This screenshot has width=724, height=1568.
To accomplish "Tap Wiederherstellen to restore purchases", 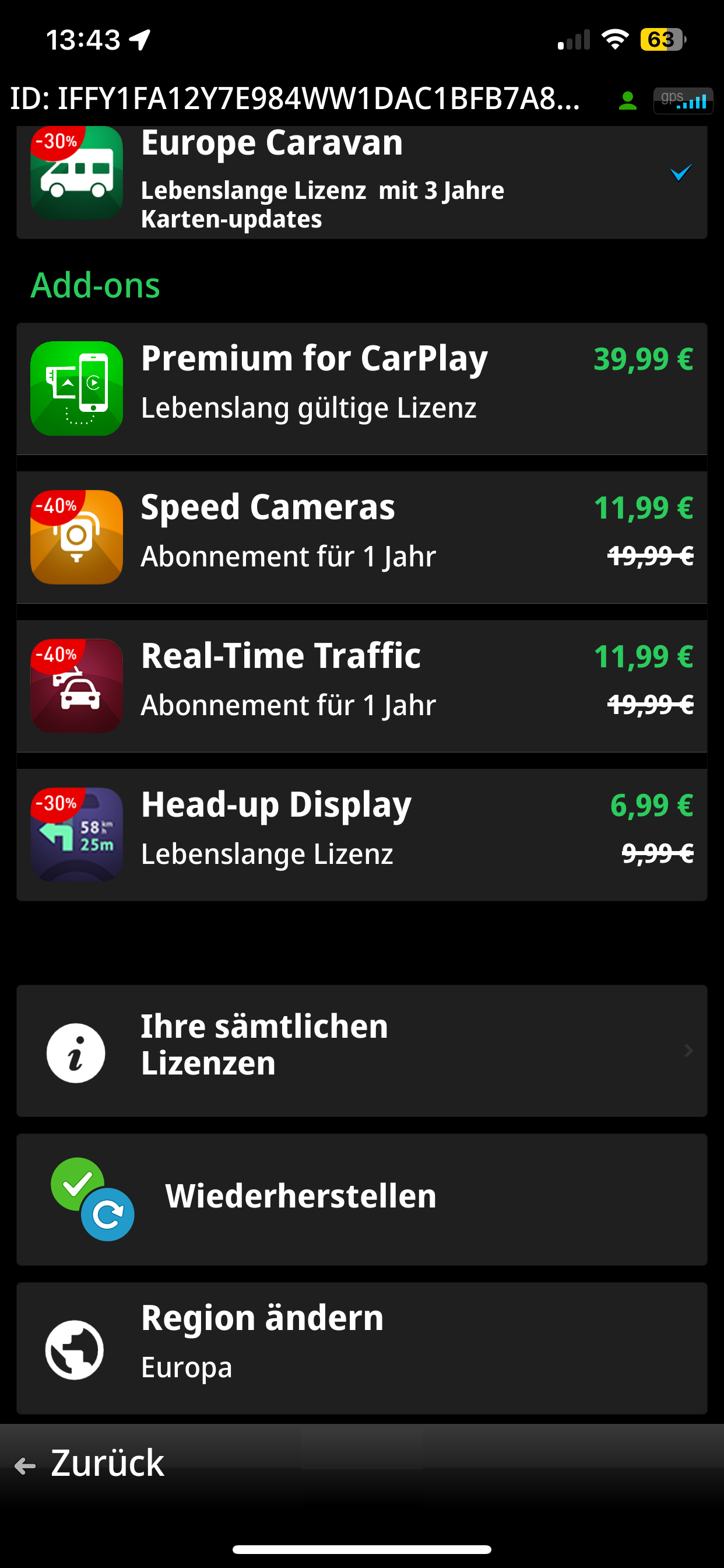I will point(362,1199).
